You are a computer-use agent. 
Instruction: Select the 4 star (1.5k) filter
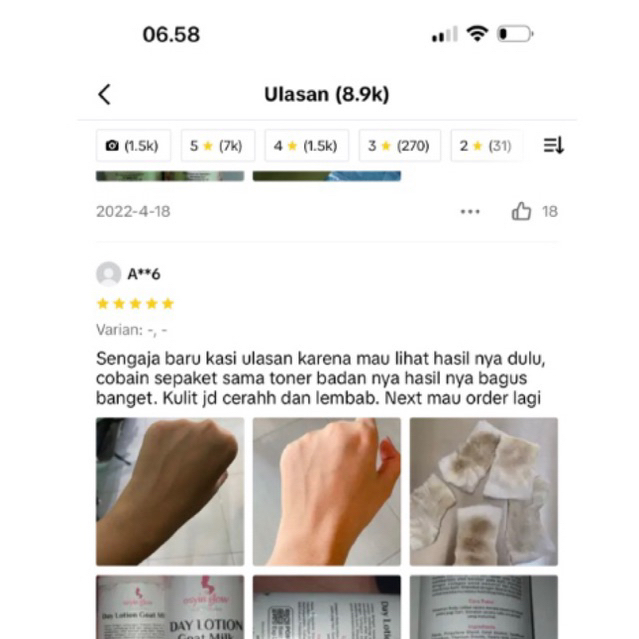307,146
